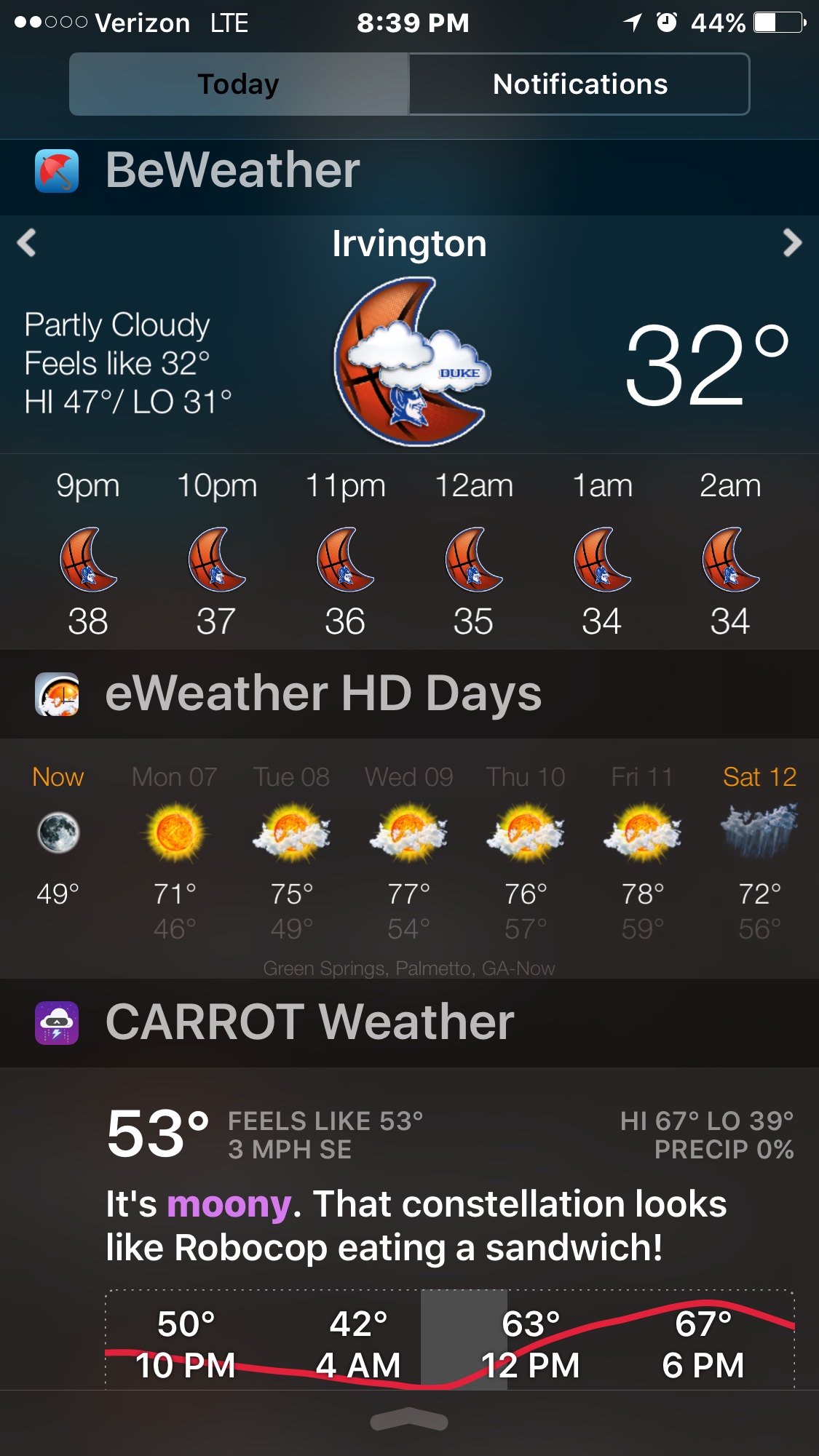Screen dimensions: 819x1456
Task: Tap the bottom grabber to close panel
Action: [409, 1420]
